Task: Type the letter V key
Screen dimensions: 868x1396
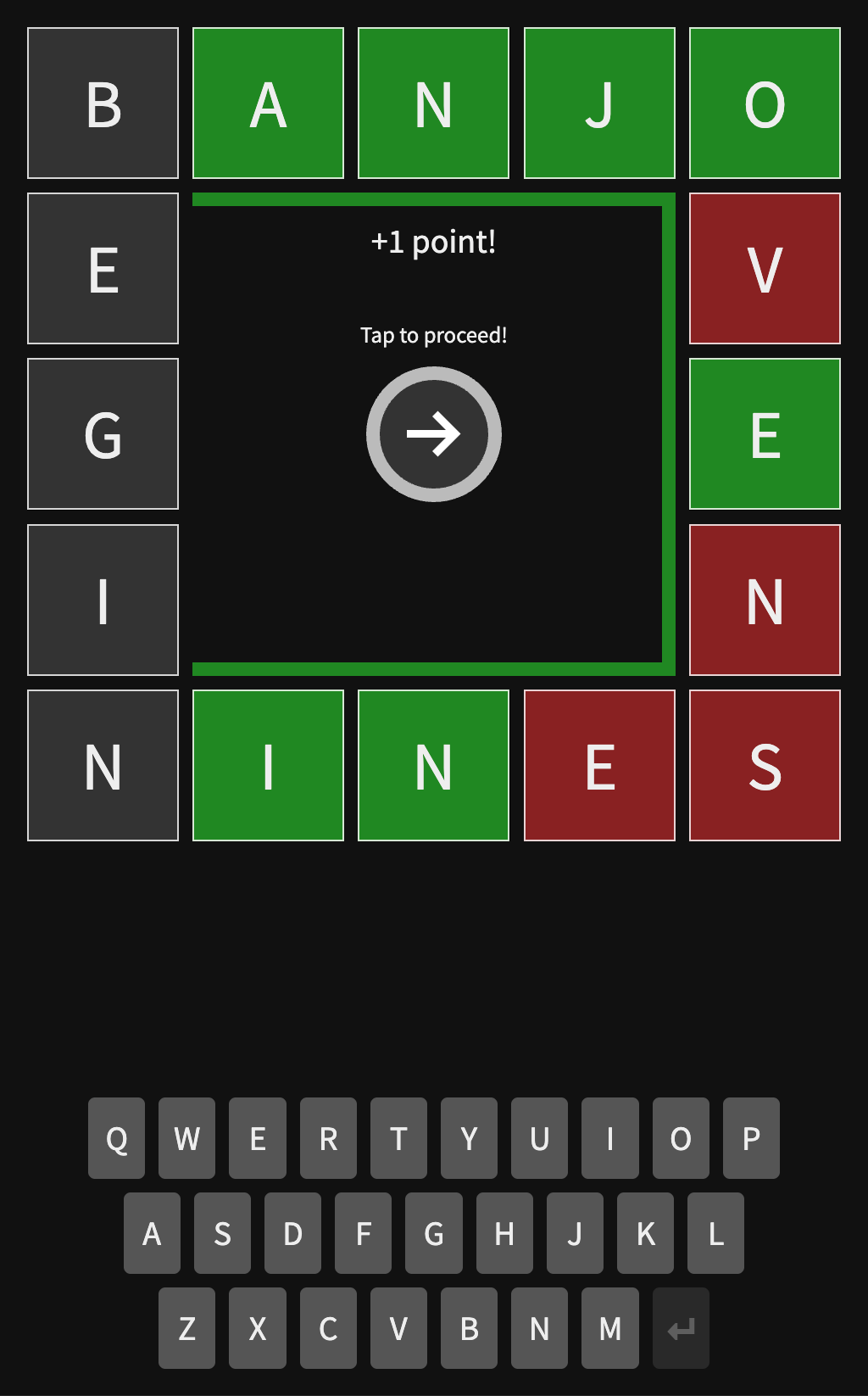Action: (x=398, y=1328)
